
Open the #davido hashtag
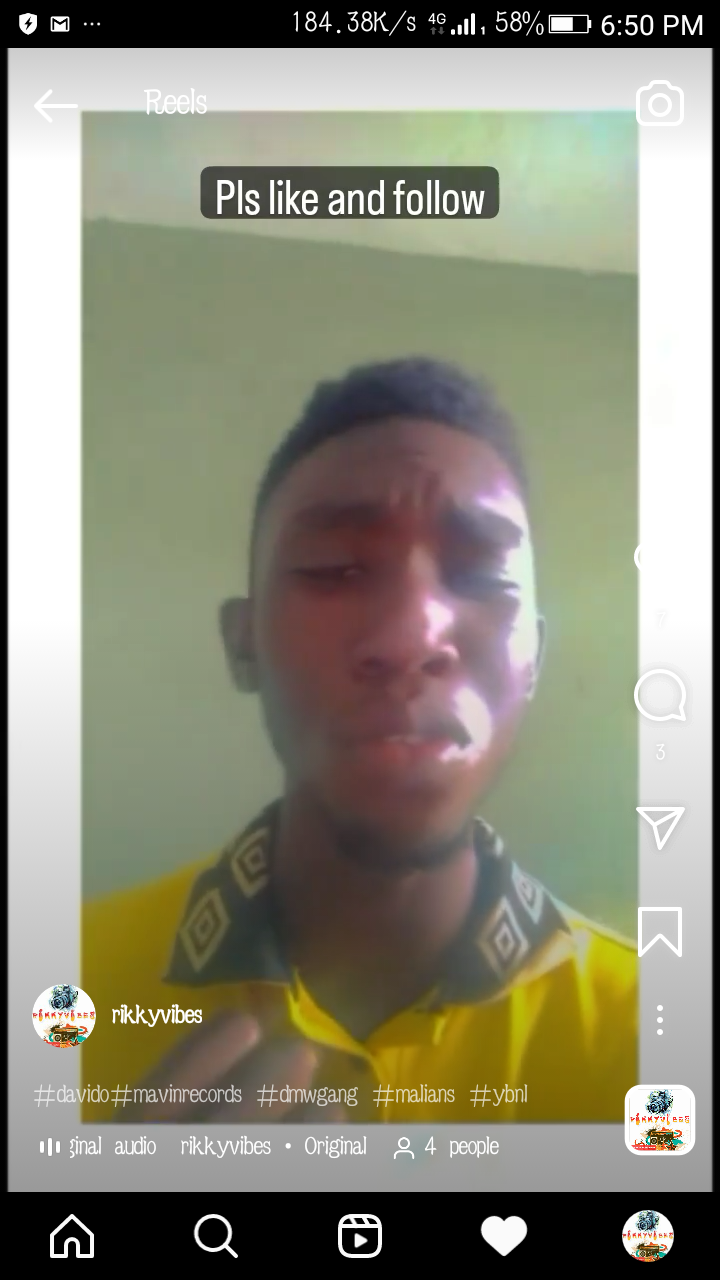point(71,1095)
